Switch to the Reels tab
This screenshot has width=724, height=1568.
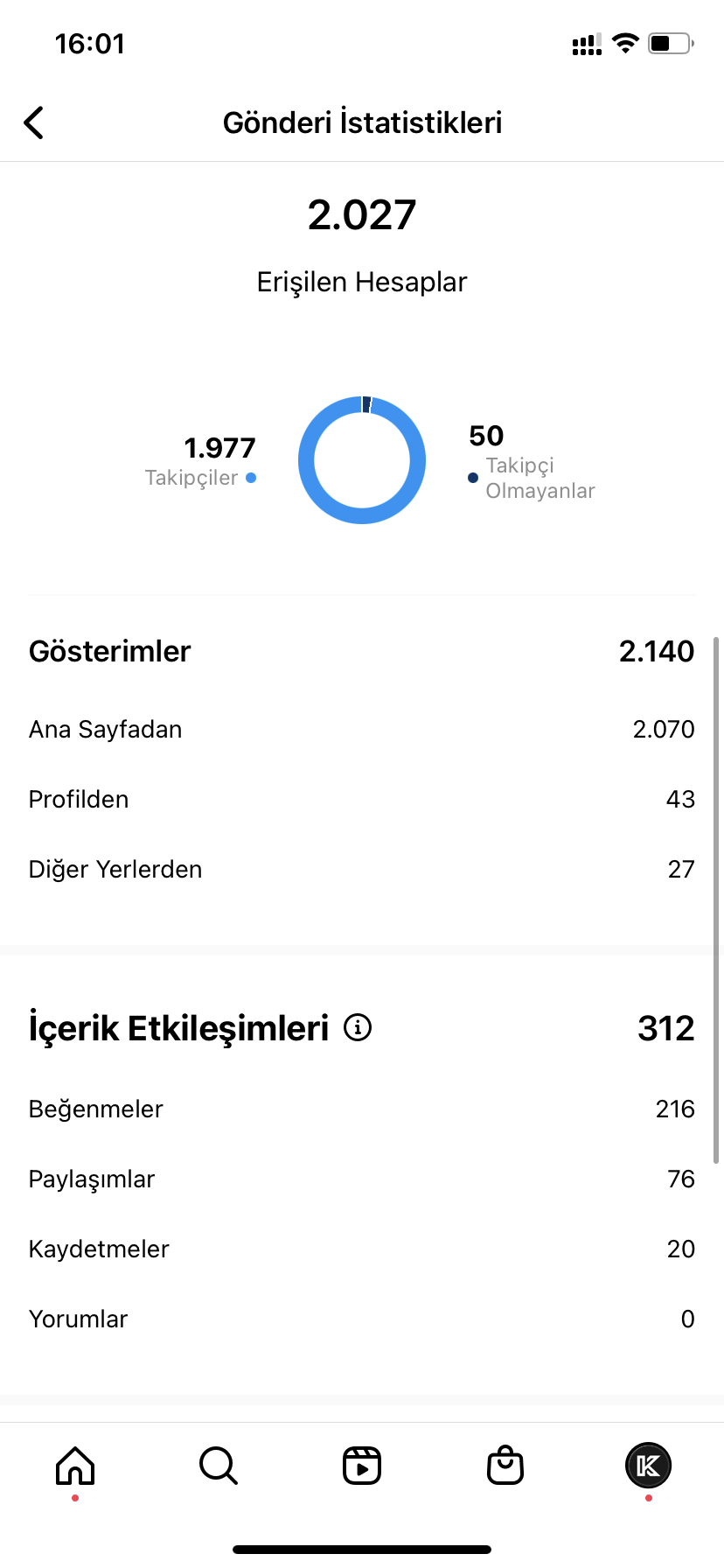[362, 1466]
